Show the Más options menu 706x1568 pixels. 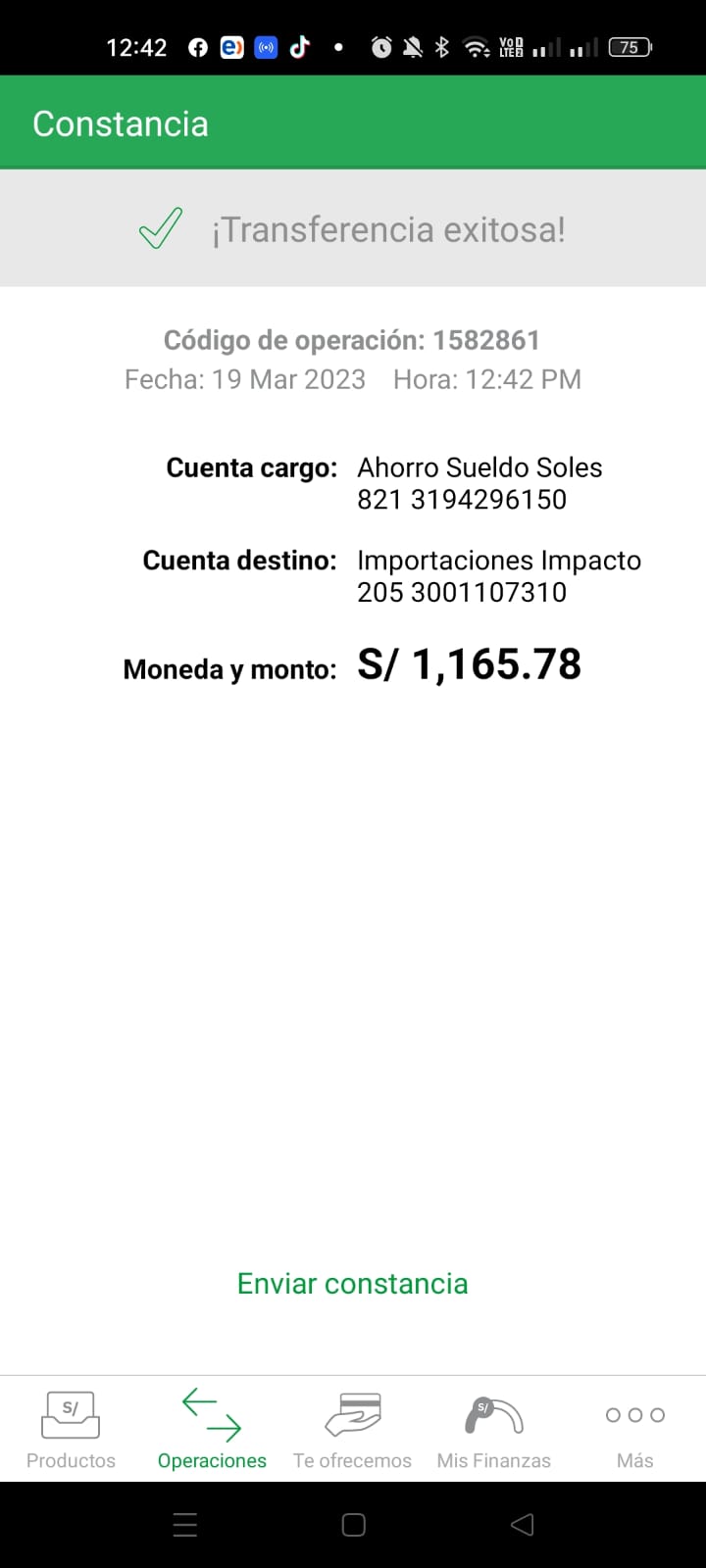pos(634,1430)
